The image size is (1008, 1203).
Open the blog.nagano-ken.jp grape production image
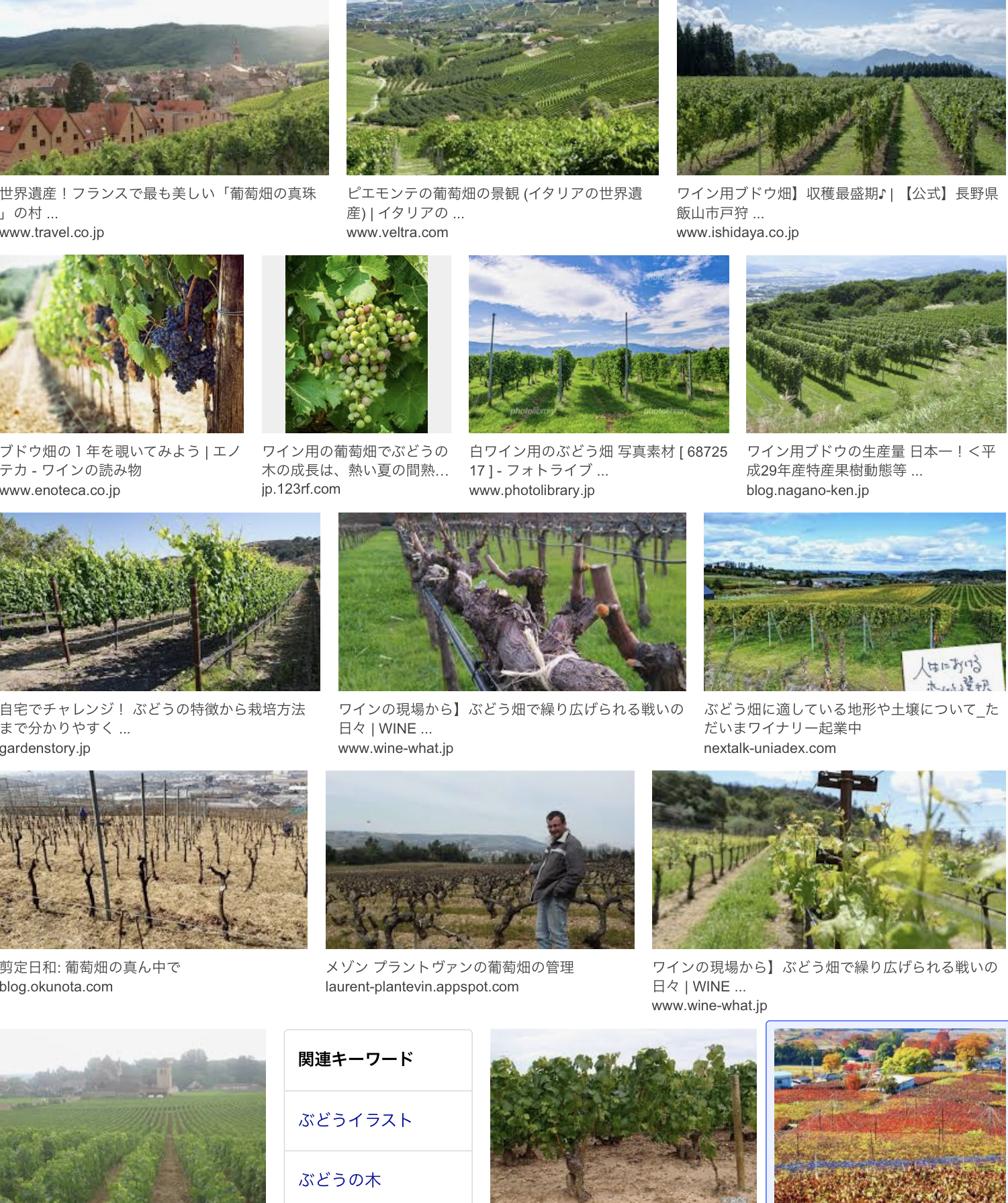[x=876, y=343]
